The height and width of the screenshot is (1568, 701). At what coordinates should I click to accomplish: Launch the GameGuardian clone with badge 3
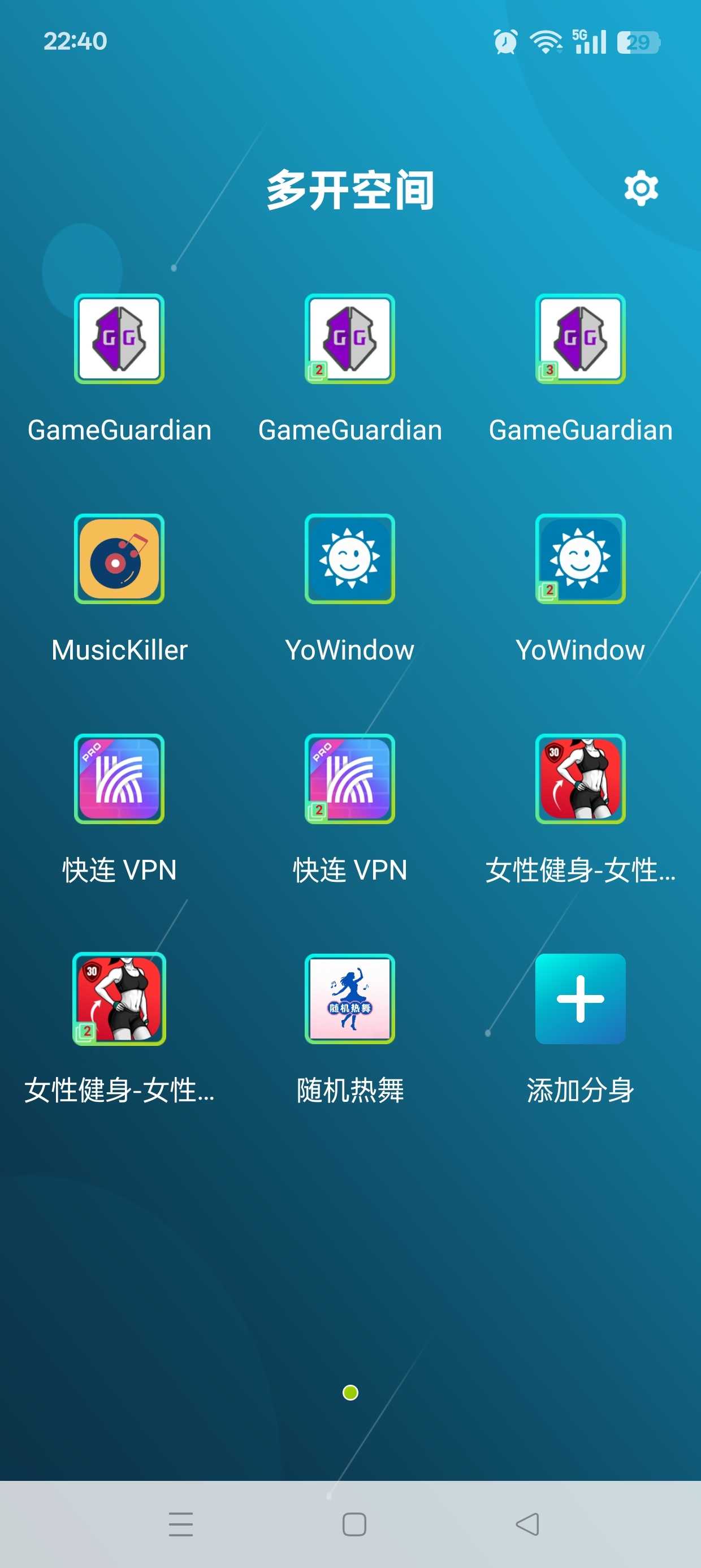point(581,339)
